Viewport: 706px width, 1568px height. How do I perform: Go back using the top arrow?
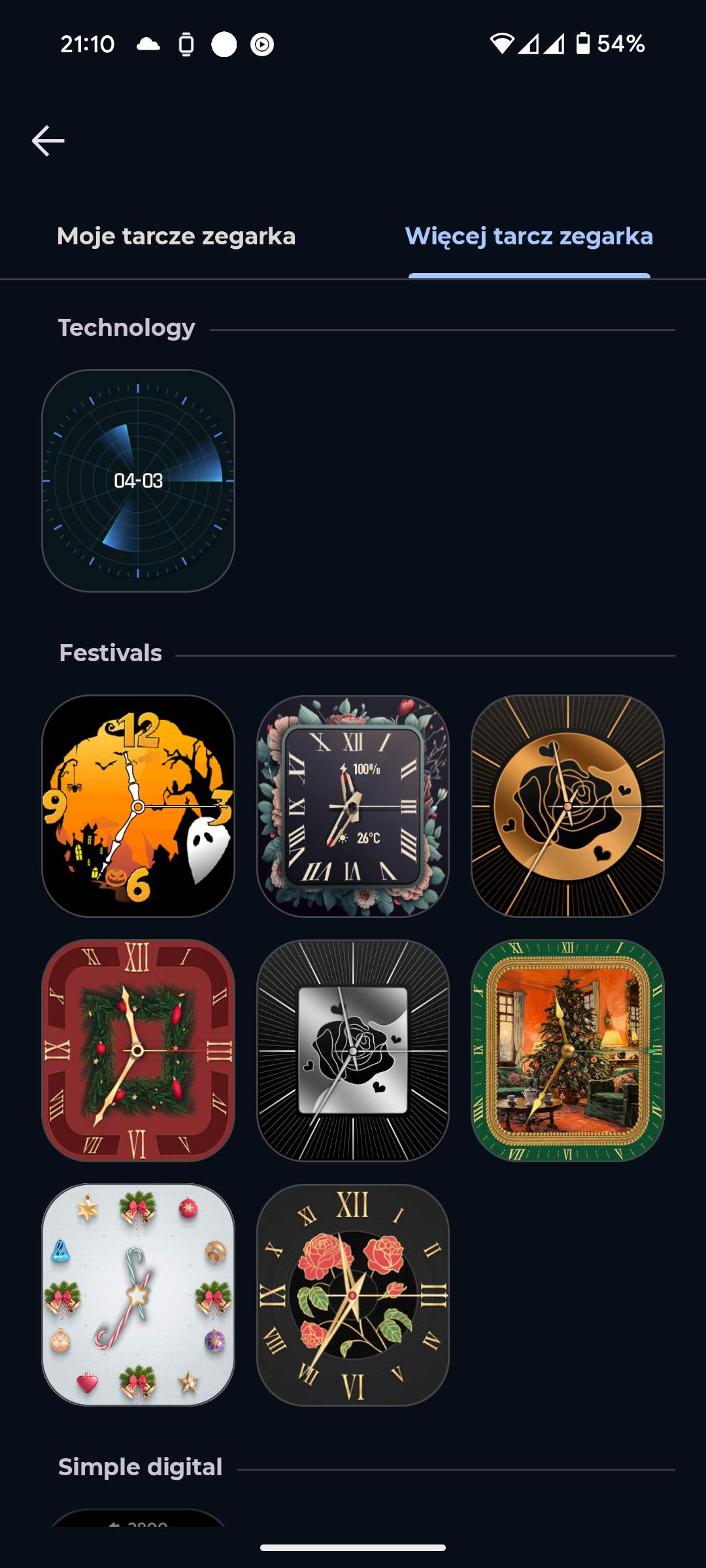[x=48, y=140]
